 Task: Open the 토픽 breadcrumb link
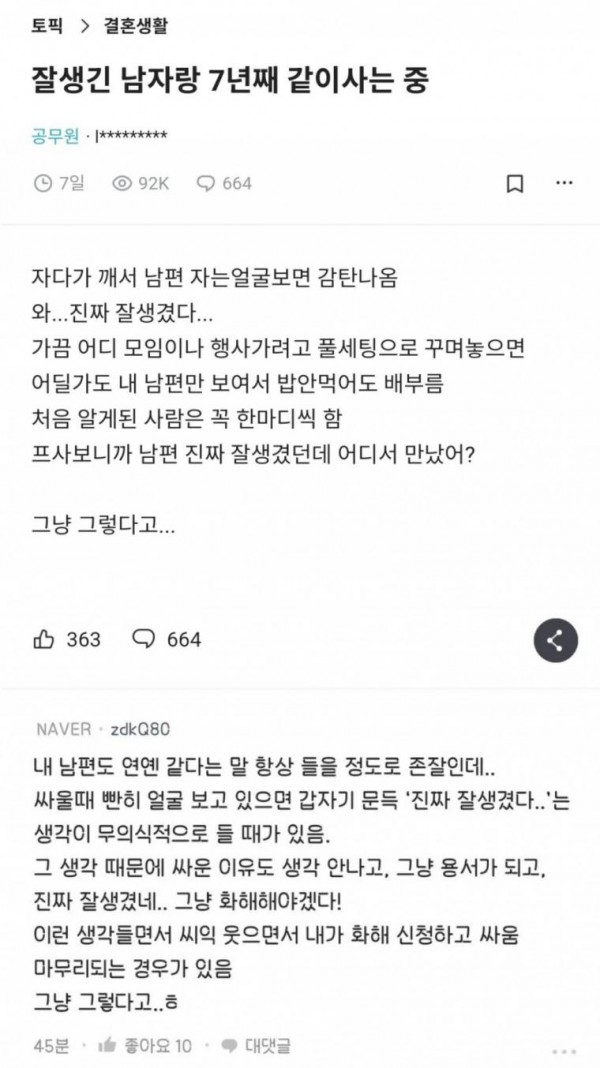tap(47, 27)
